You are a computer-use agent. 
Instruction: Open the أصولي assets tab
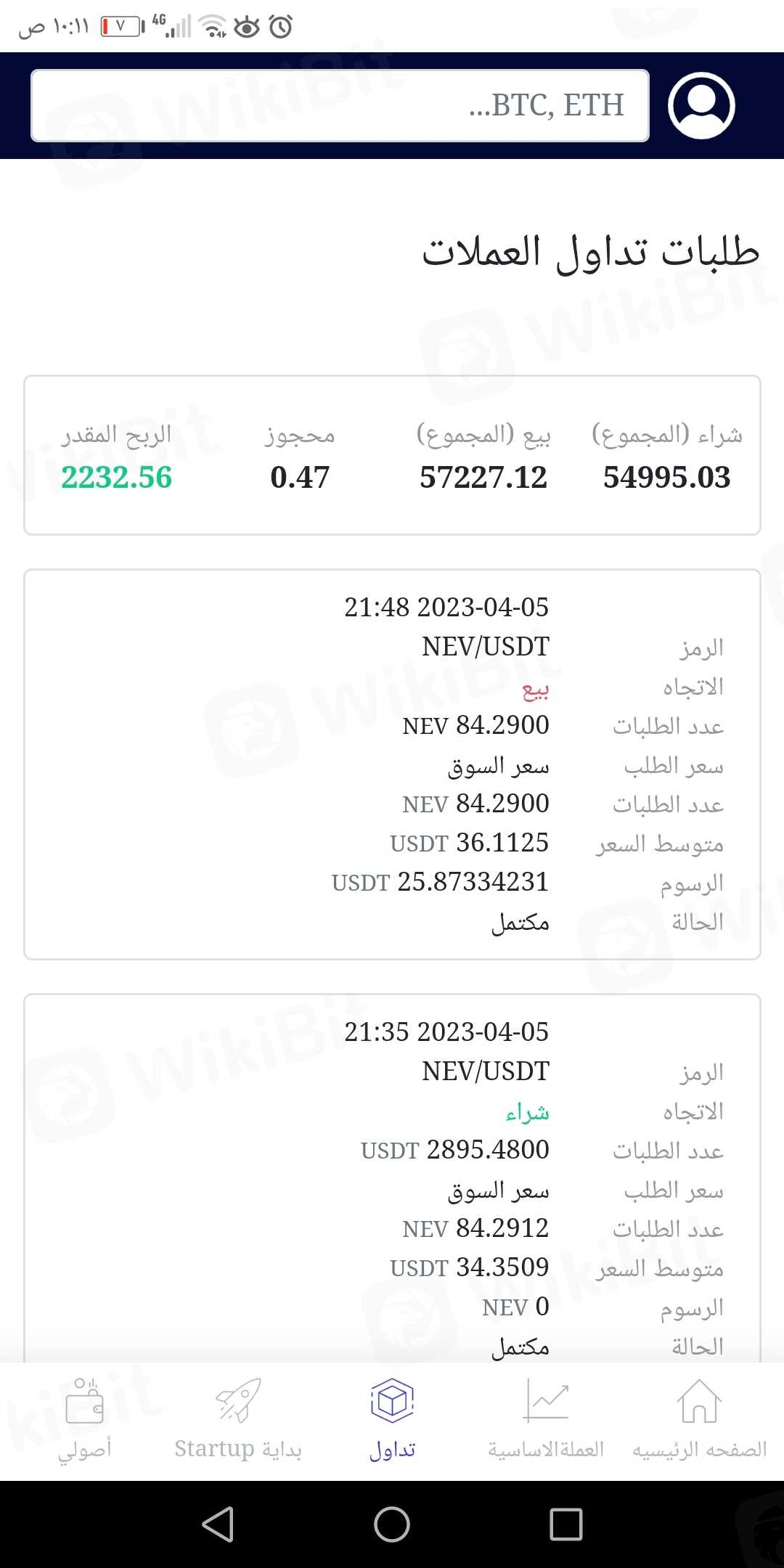85,1420
